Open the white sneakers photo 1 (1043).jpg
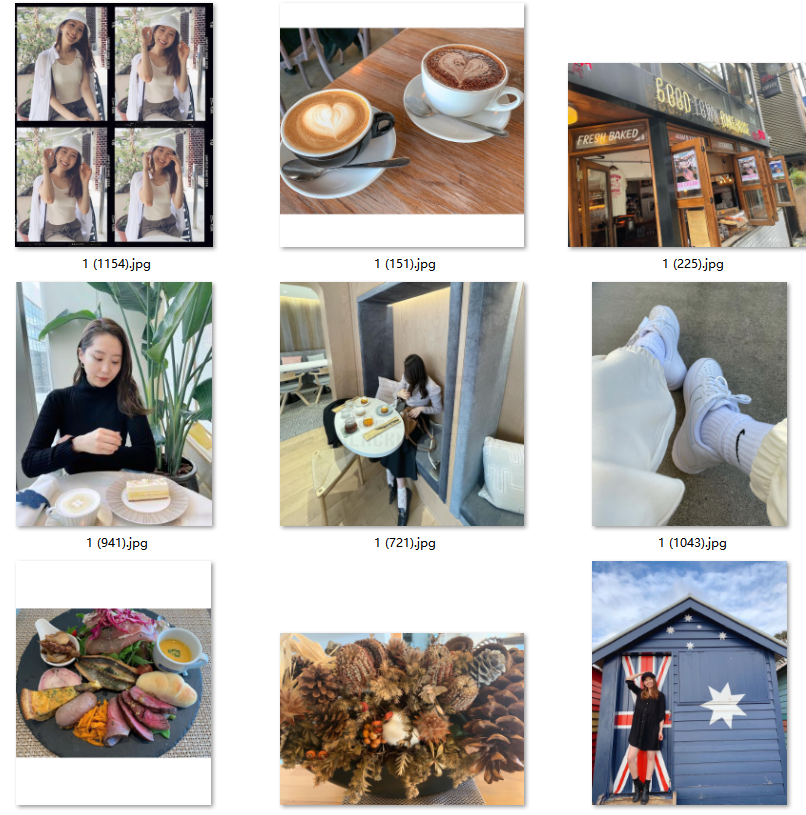The image size is (806, 815). click(689, 404)
